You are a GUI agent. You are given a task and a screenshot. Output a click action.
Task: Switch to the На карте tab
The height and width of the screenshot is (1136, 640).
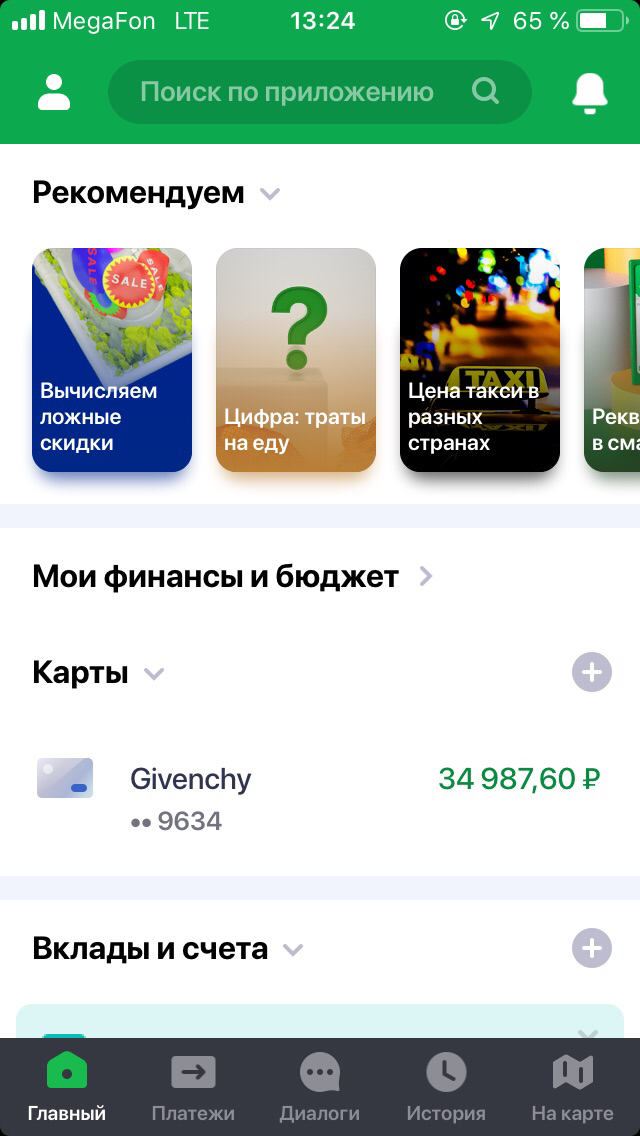(x=573, y=1088)
